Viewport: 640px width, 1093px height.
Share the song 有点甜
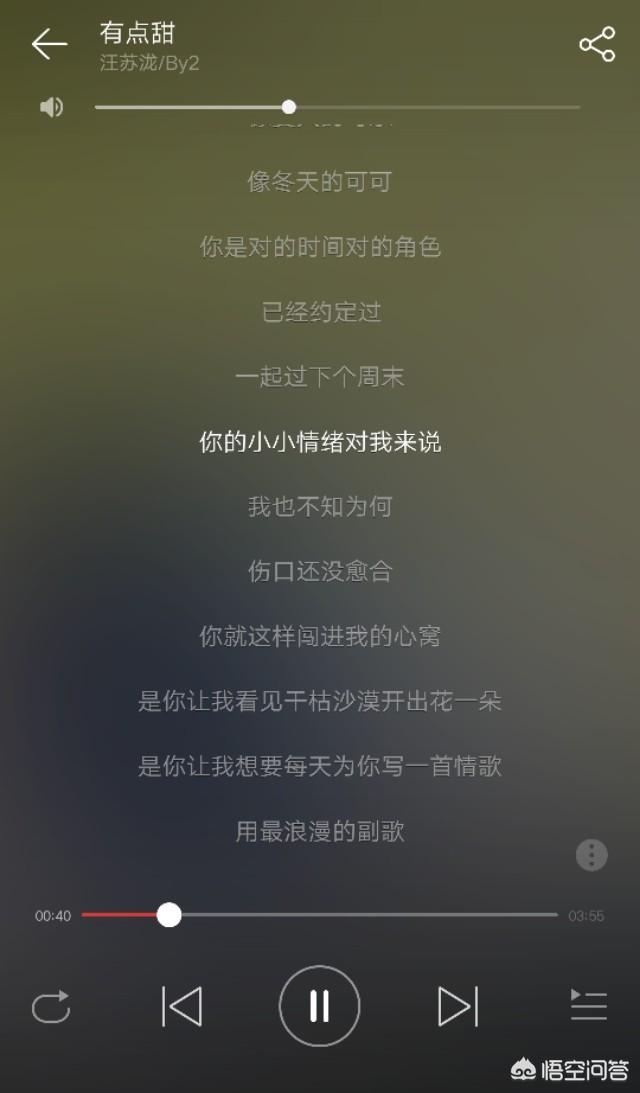point(597,45)
